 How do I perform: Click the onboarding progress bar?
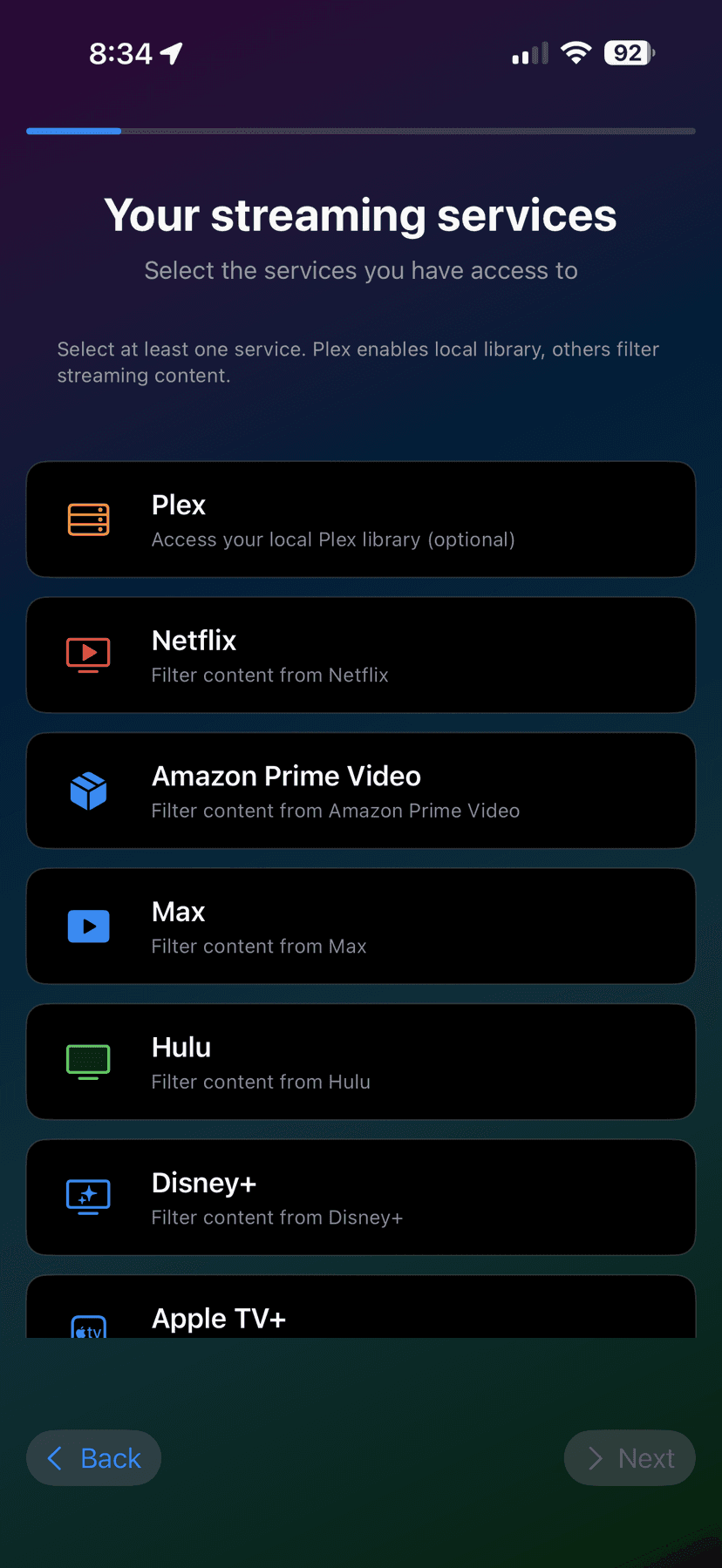click(x=361, y=131)
